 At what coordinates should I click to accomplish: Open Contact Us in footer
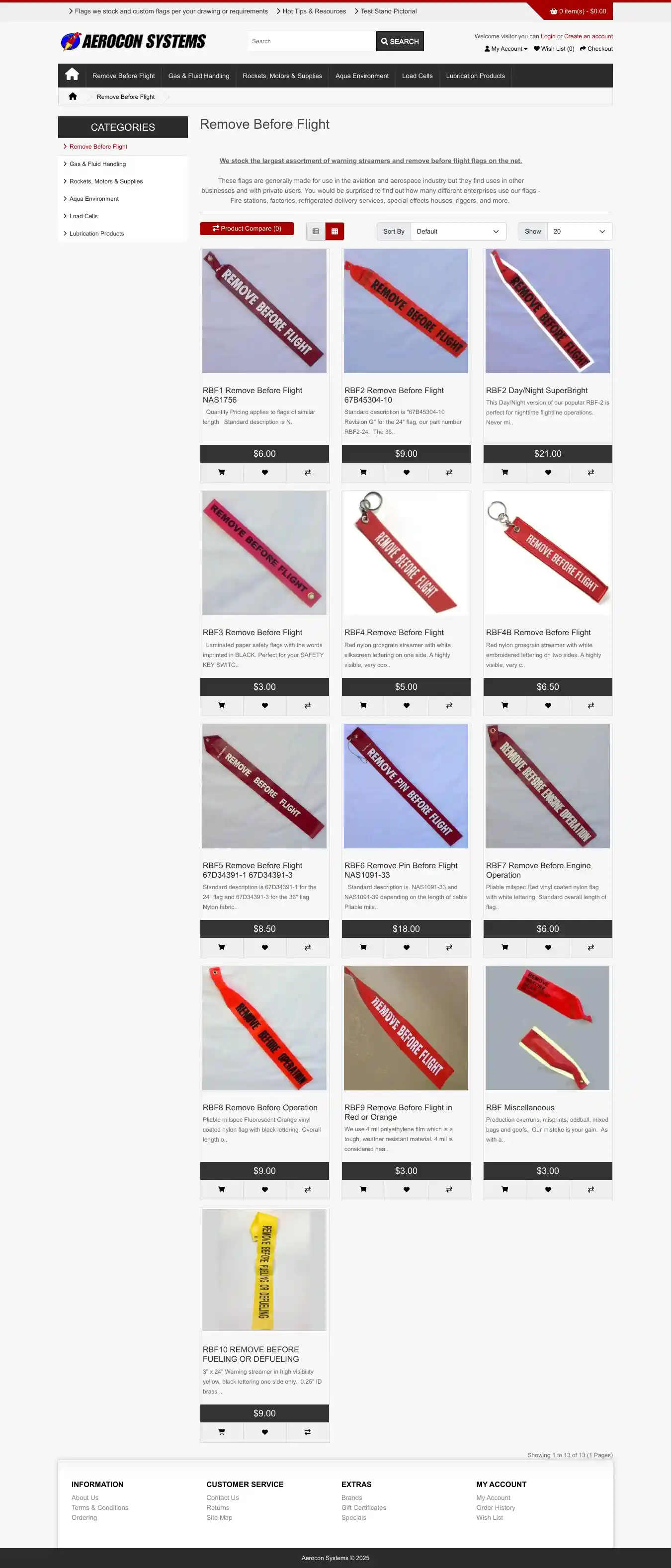[x=222, y=1497]
